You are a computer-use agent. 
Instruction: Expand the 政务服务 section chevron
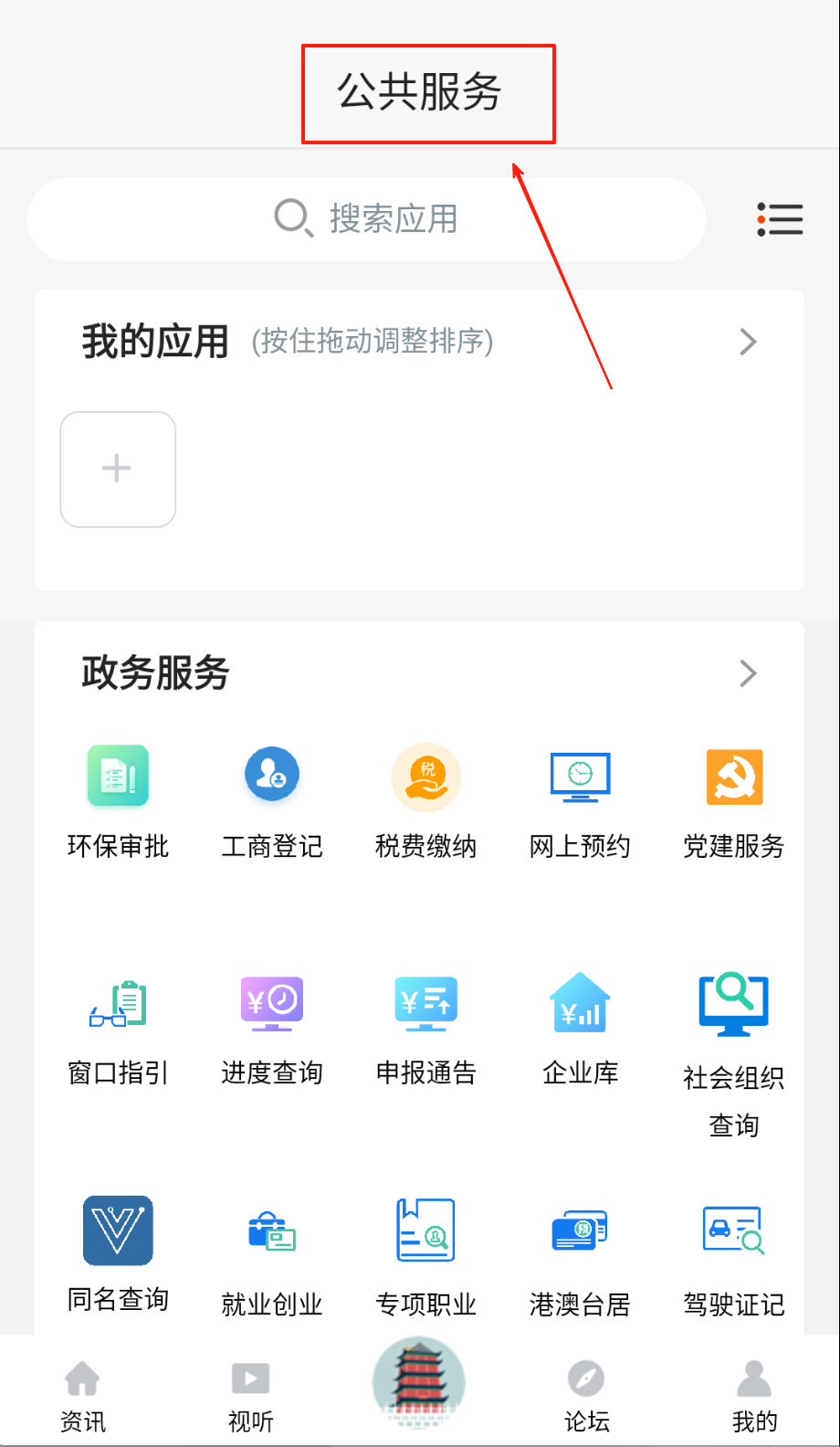(748, 673)
